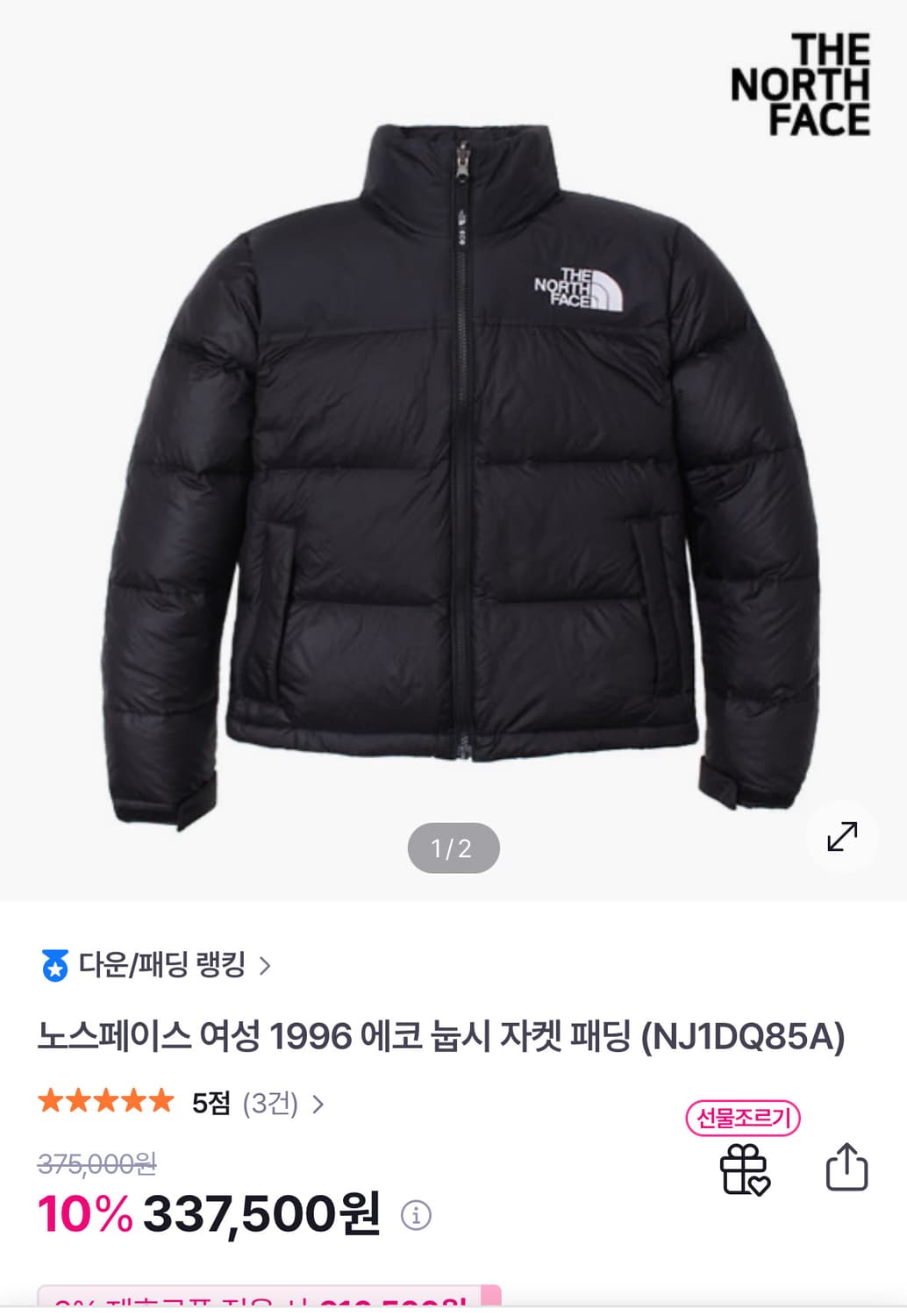Viewport: 907px width, 1316px height.
Task: Tap the blue ranking medal badge icon
Action: click(55, 967)
